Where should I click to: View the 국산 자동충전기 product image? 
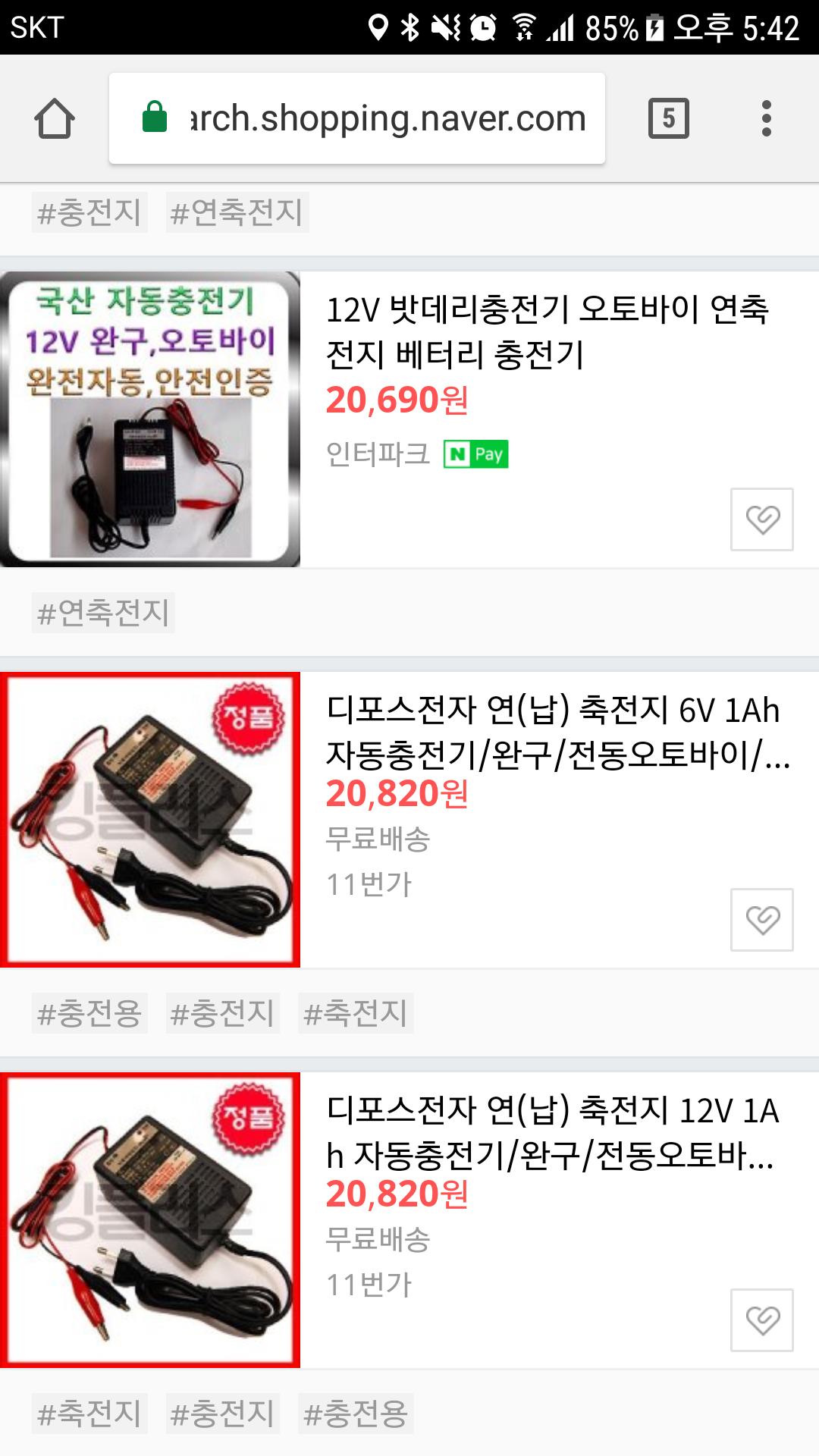(150, 419)
